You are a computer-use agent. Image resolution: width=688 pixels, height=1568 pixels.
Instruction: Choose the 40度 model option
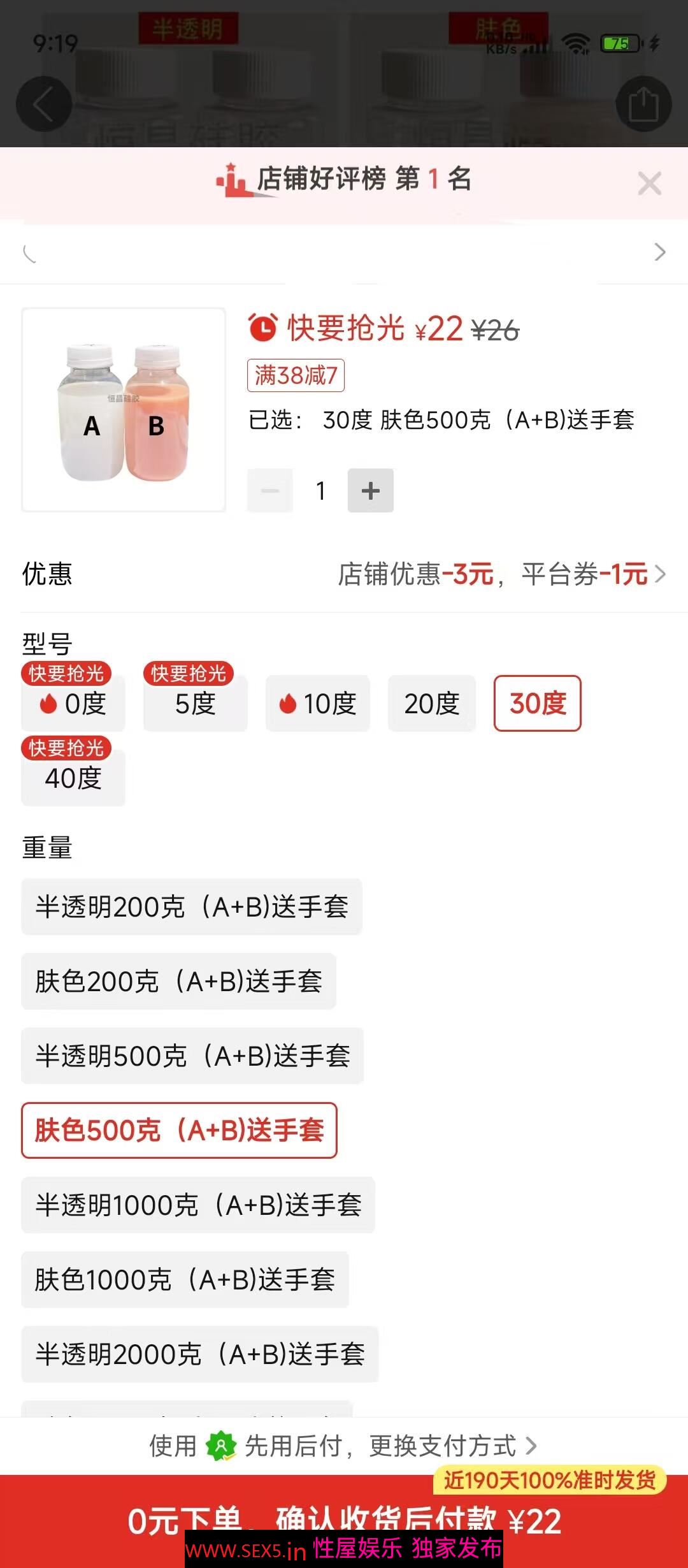pyautogui.click(x=73, y=778)
